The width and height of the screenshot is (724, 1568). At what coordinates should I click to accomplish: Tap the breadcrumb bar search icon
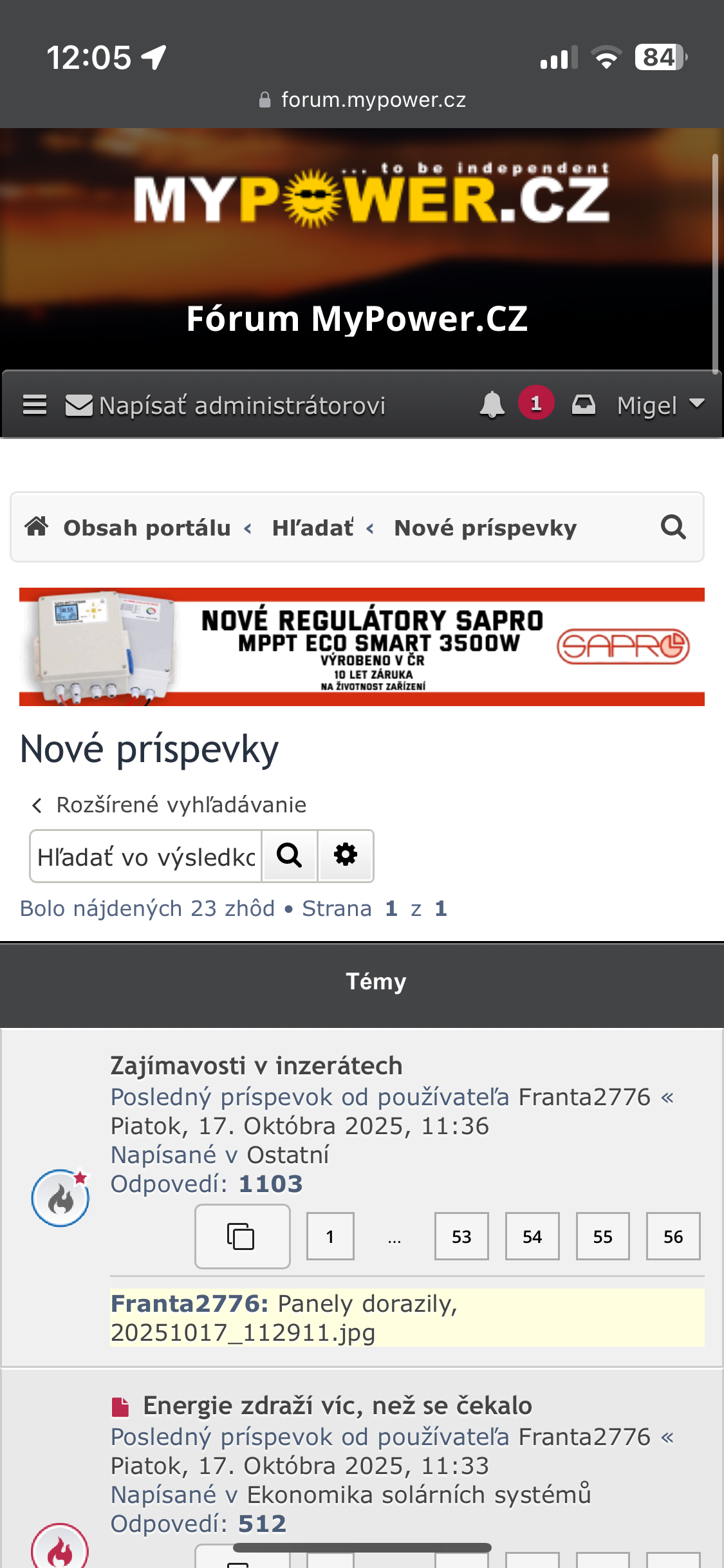(673, 527)
